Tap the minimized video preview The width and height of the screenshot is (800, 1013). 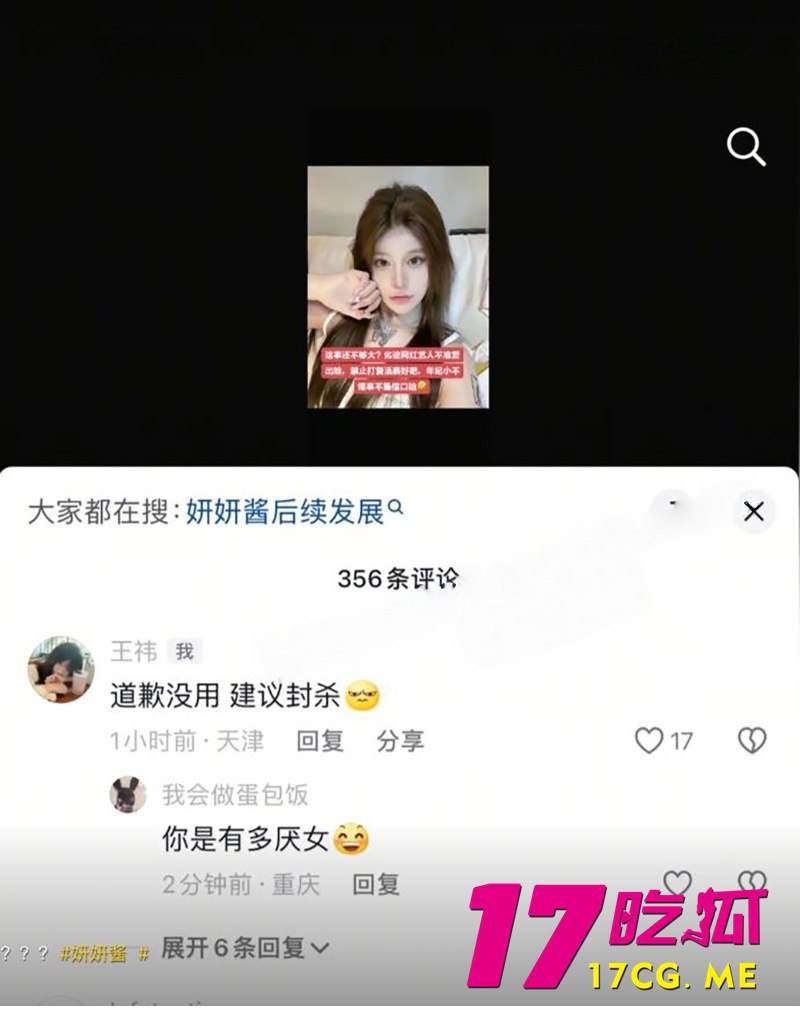click(x=397, y=287)
